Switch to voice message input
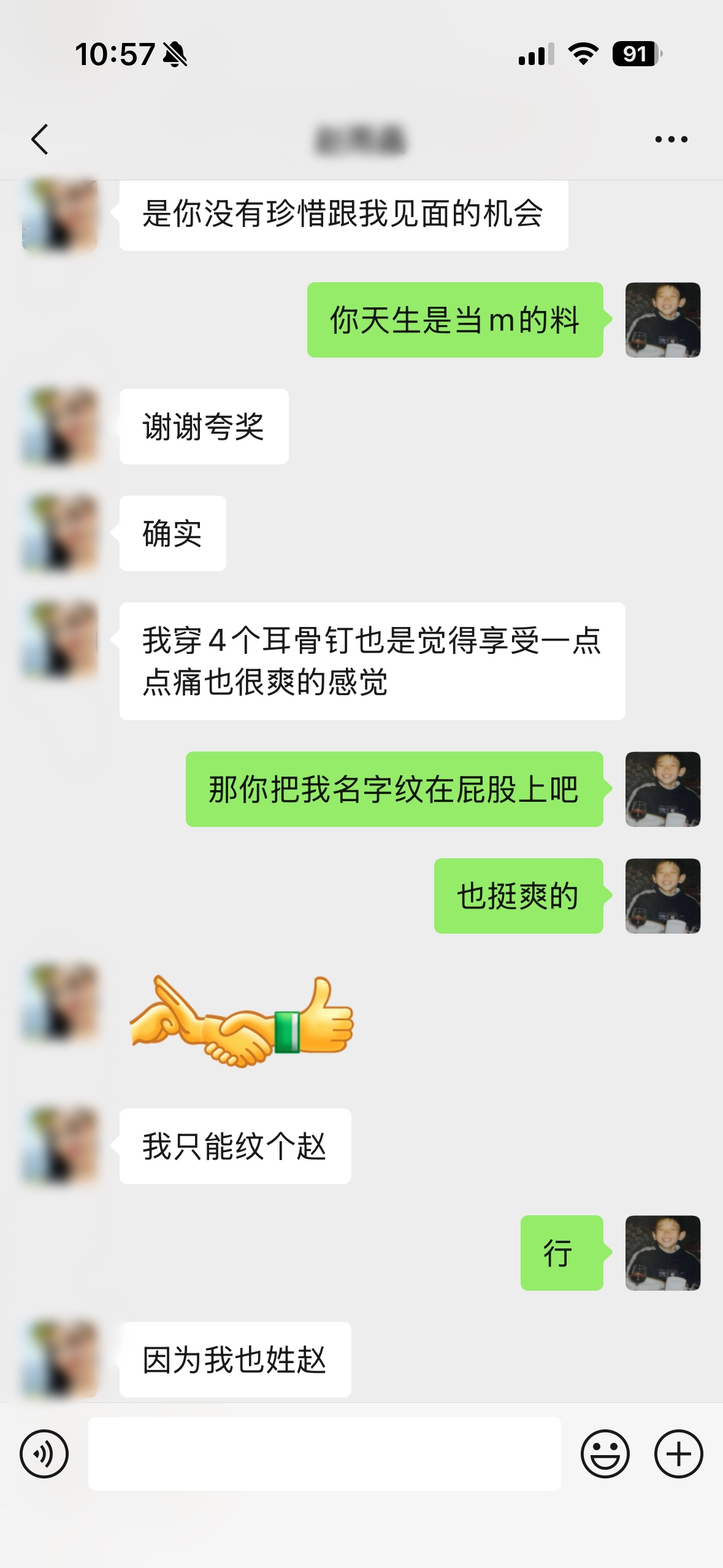Viewport: 723px width, 1568px height. (44, 1453)
